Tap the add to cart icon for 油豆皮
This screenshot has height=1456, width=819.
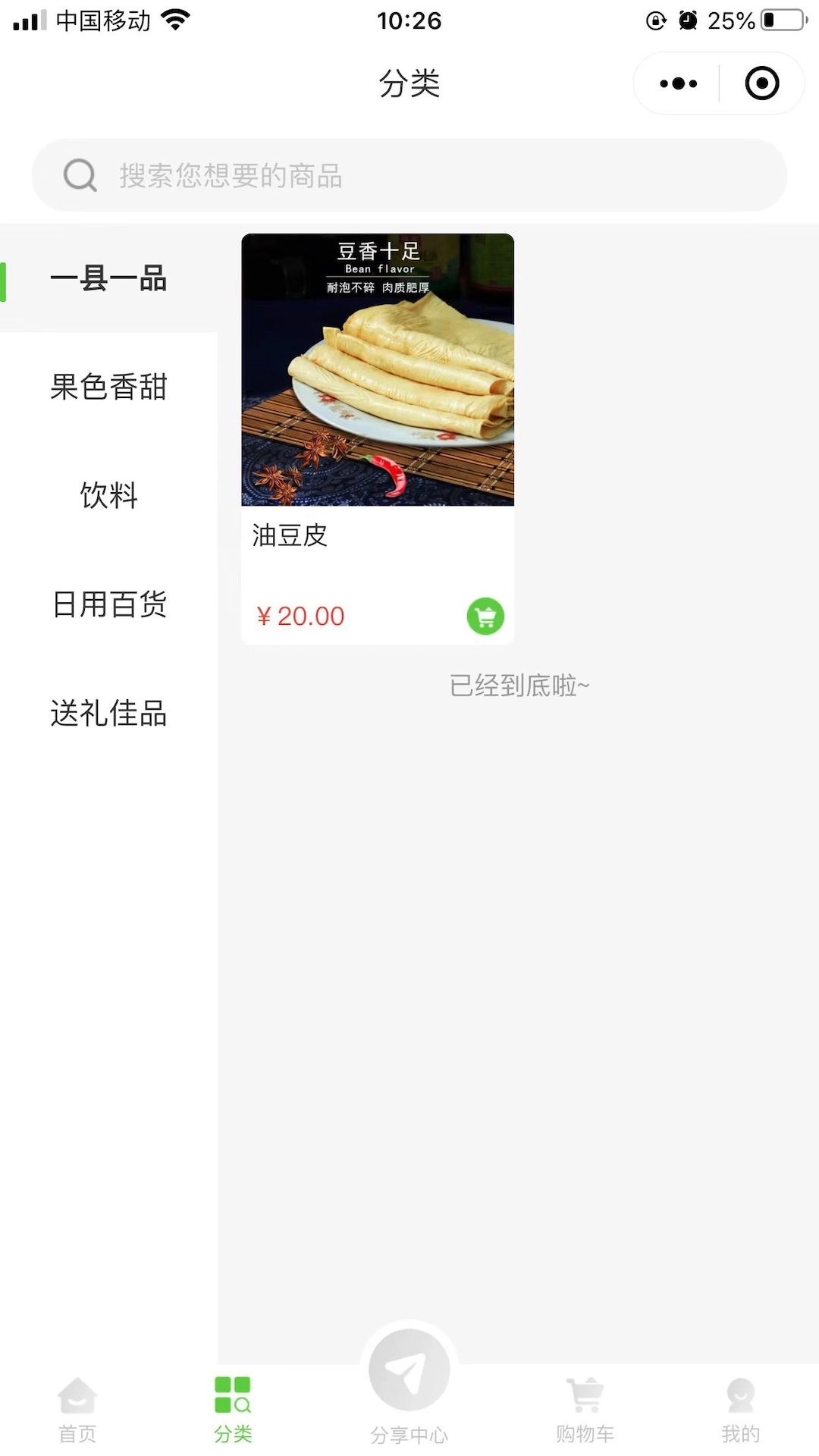(x=486, y=617)
